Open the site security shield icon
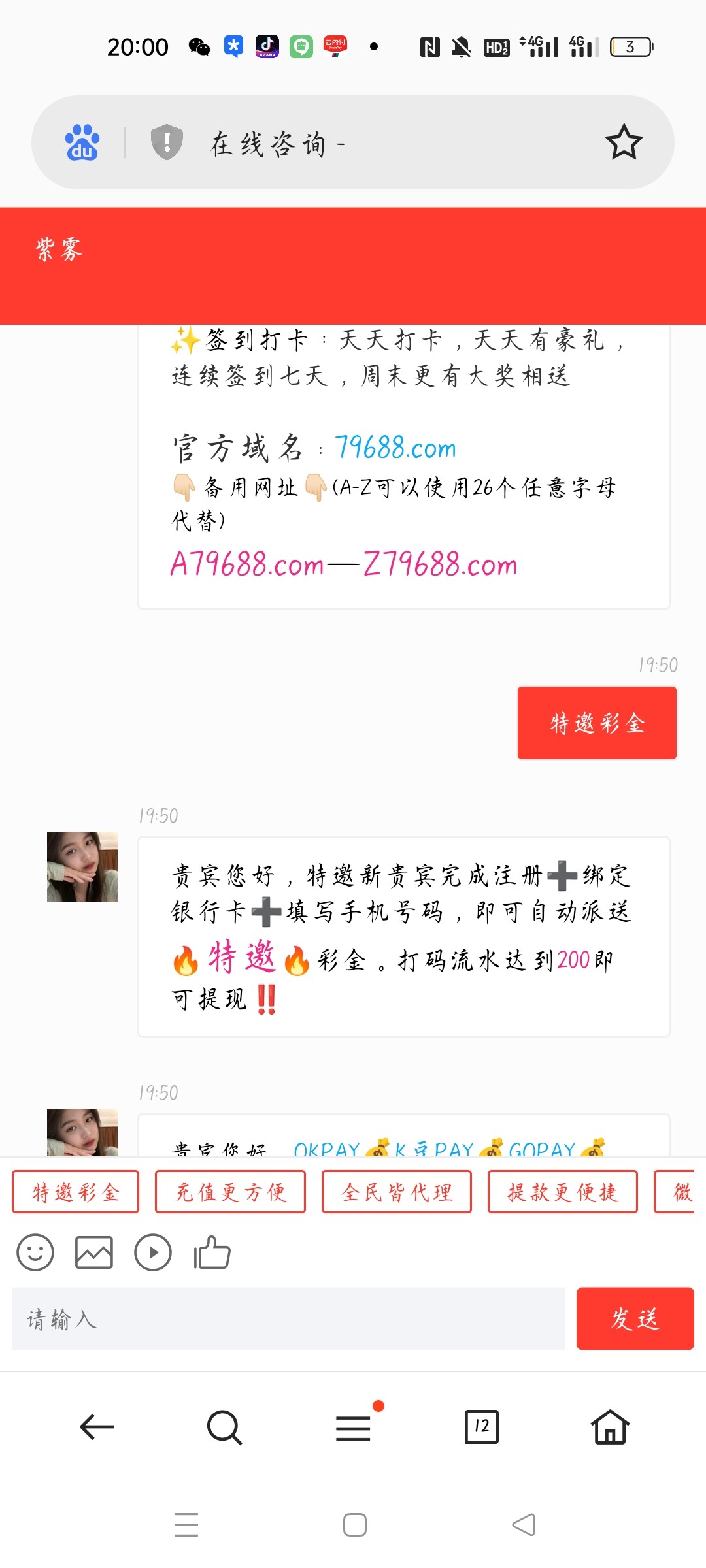Viewport: 706px width, 1568px height. [167, 142]
